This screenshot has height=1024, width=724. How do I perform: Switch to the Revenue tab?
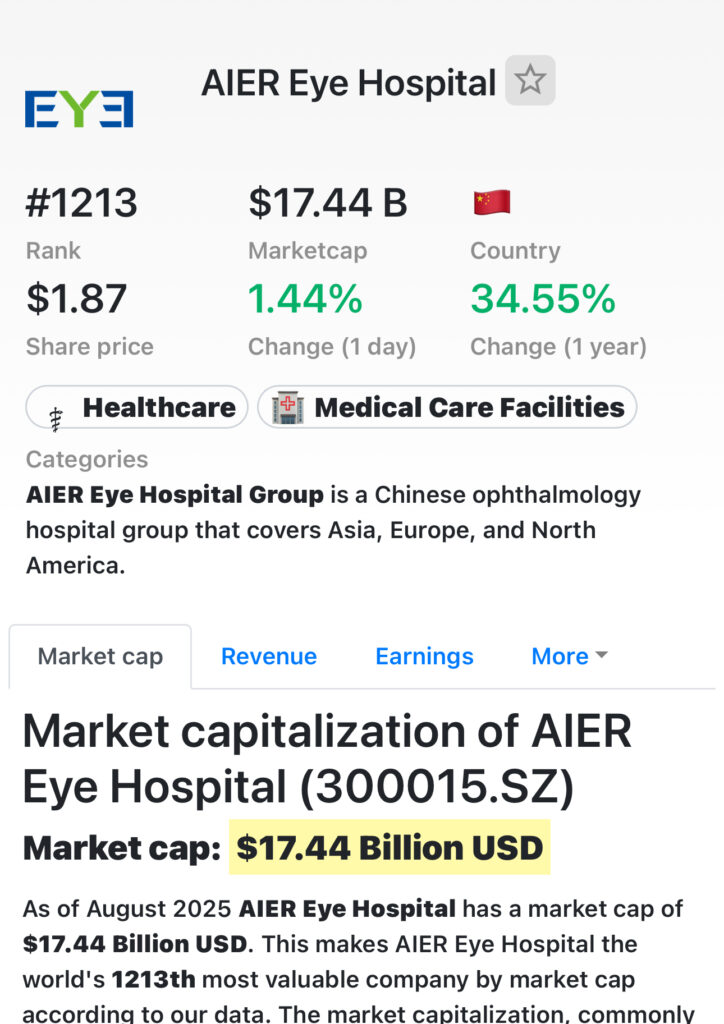269,657
